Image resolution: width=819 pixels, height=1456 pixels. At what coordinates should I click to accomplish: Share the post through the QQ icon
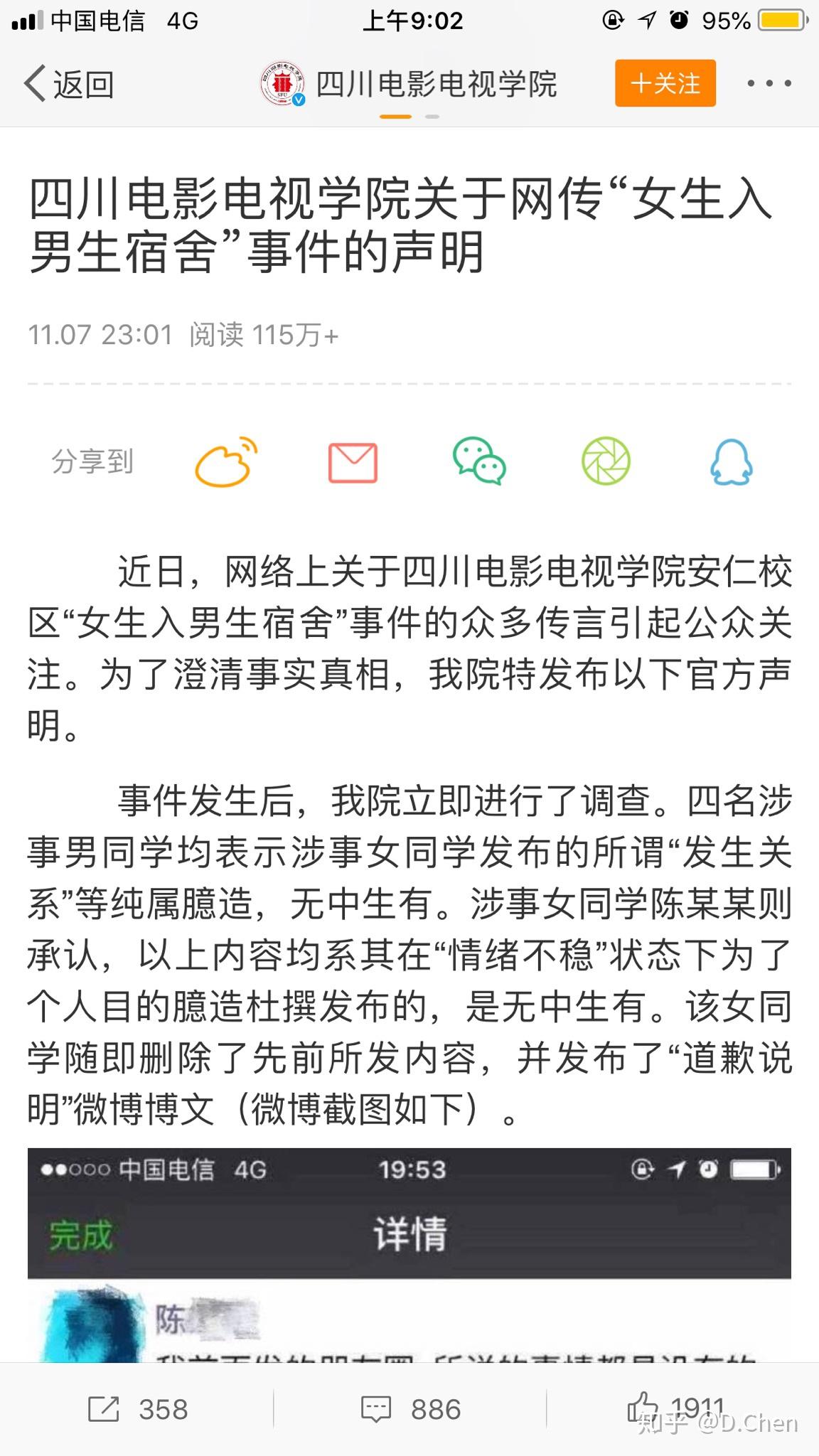coord(730,464)
